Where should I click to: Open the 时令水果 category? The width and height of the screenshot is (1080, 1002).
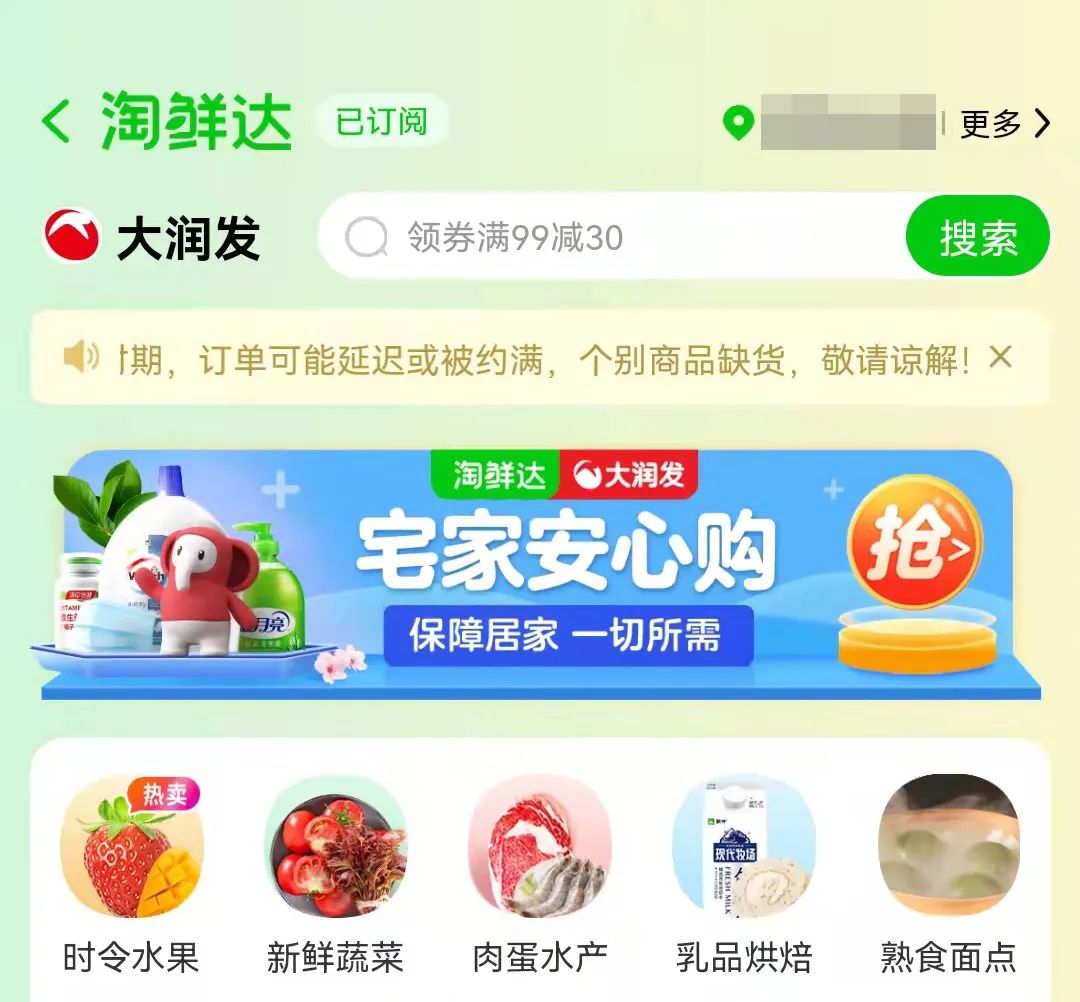point(131,870)
